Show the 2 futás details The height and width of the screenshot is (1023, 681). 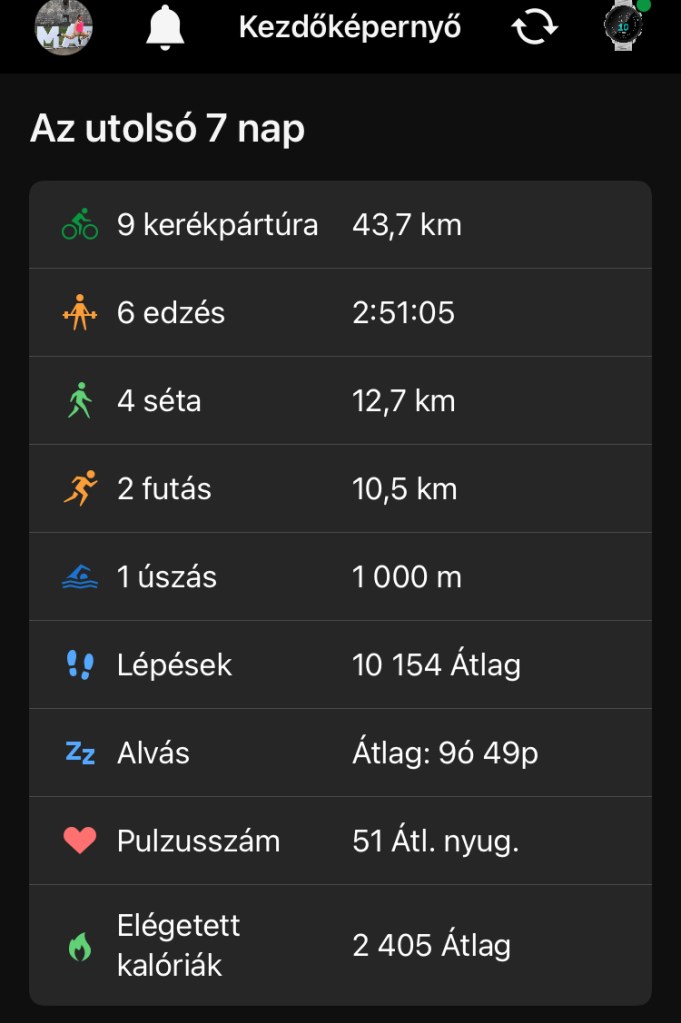[x=340, y=489]
